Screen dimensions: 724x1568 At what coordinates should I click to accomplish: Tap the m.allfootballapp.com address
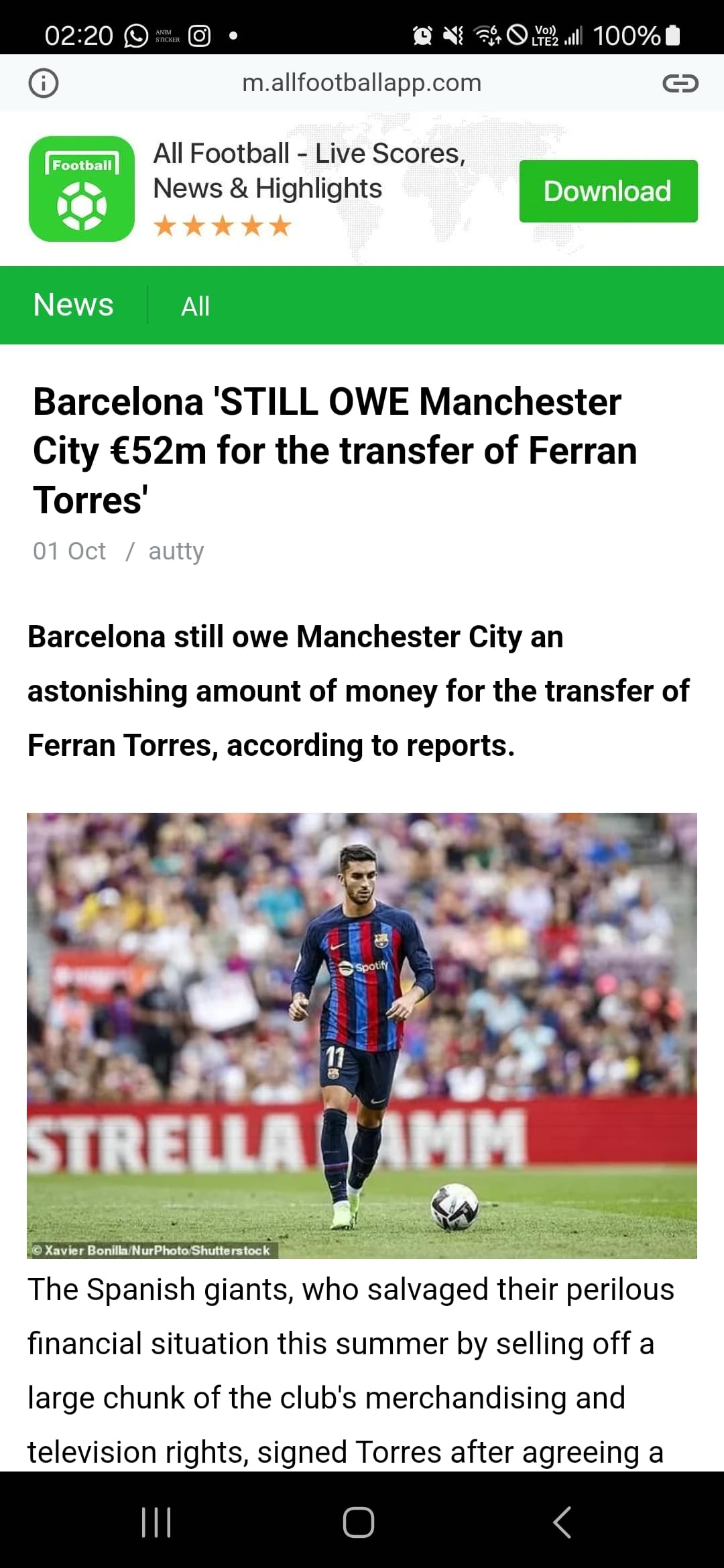click(x=362, y=83)
